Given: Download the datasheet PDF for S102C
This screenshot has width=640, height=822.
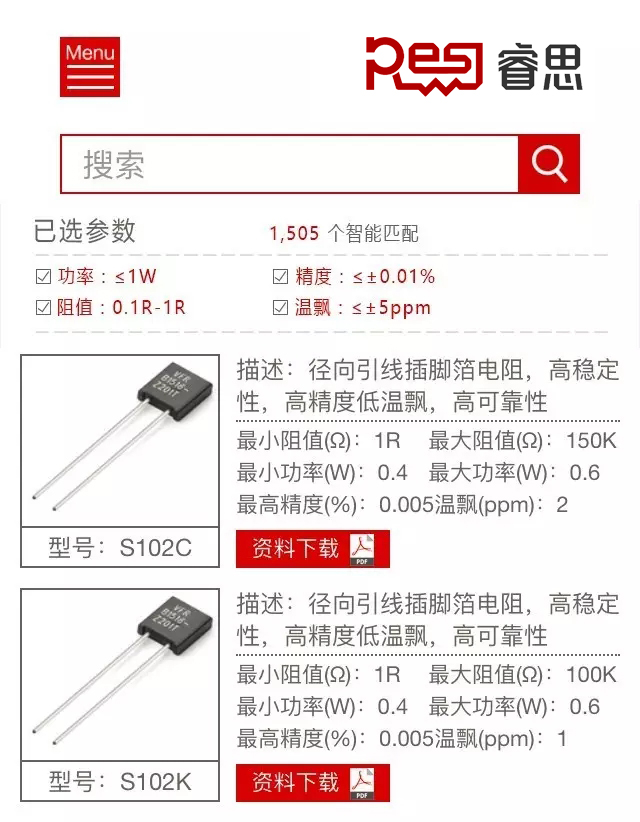Looking at the screenshot, I should point(312,548).
